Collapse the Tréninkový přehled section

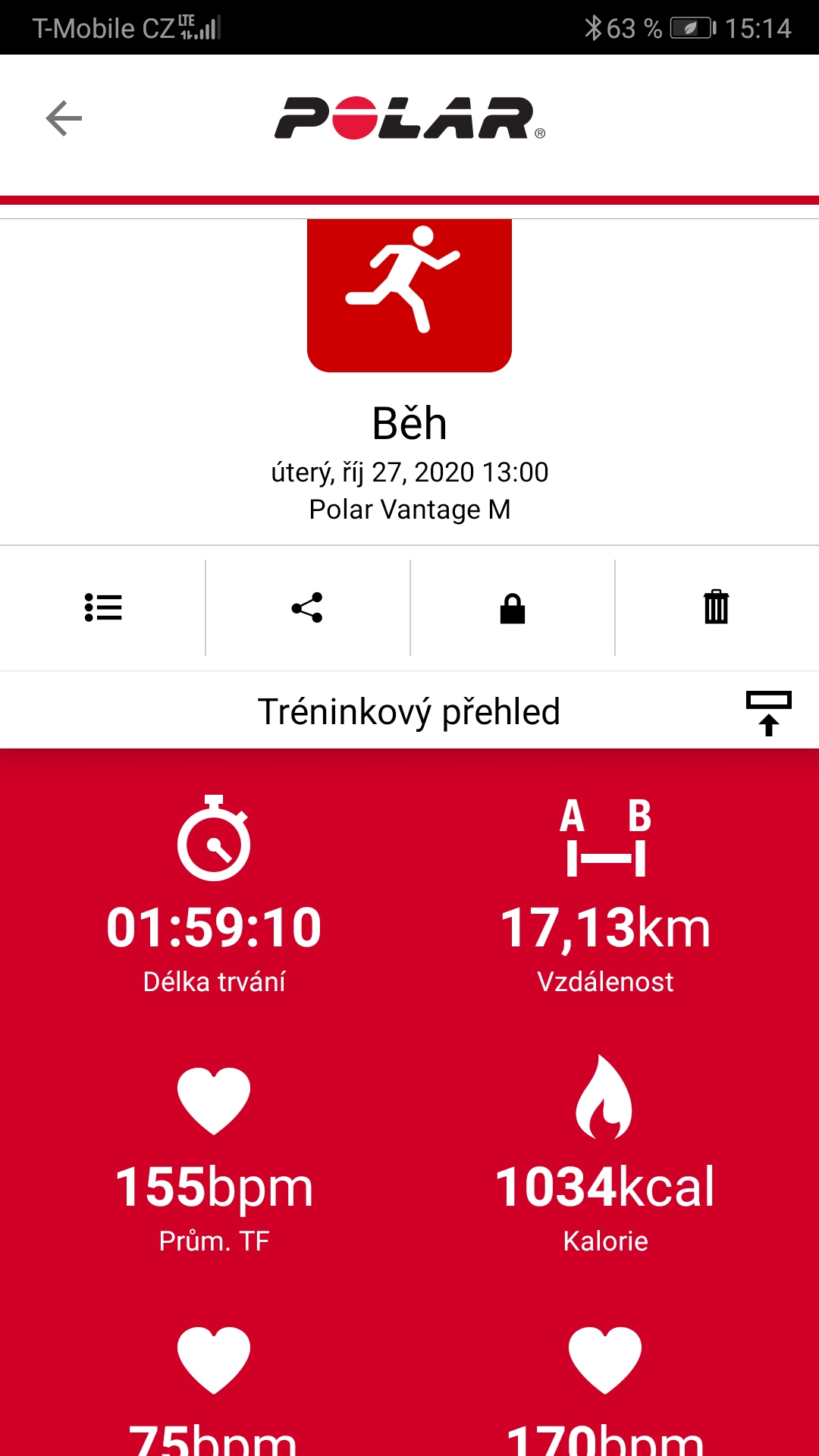click(768, 713)
